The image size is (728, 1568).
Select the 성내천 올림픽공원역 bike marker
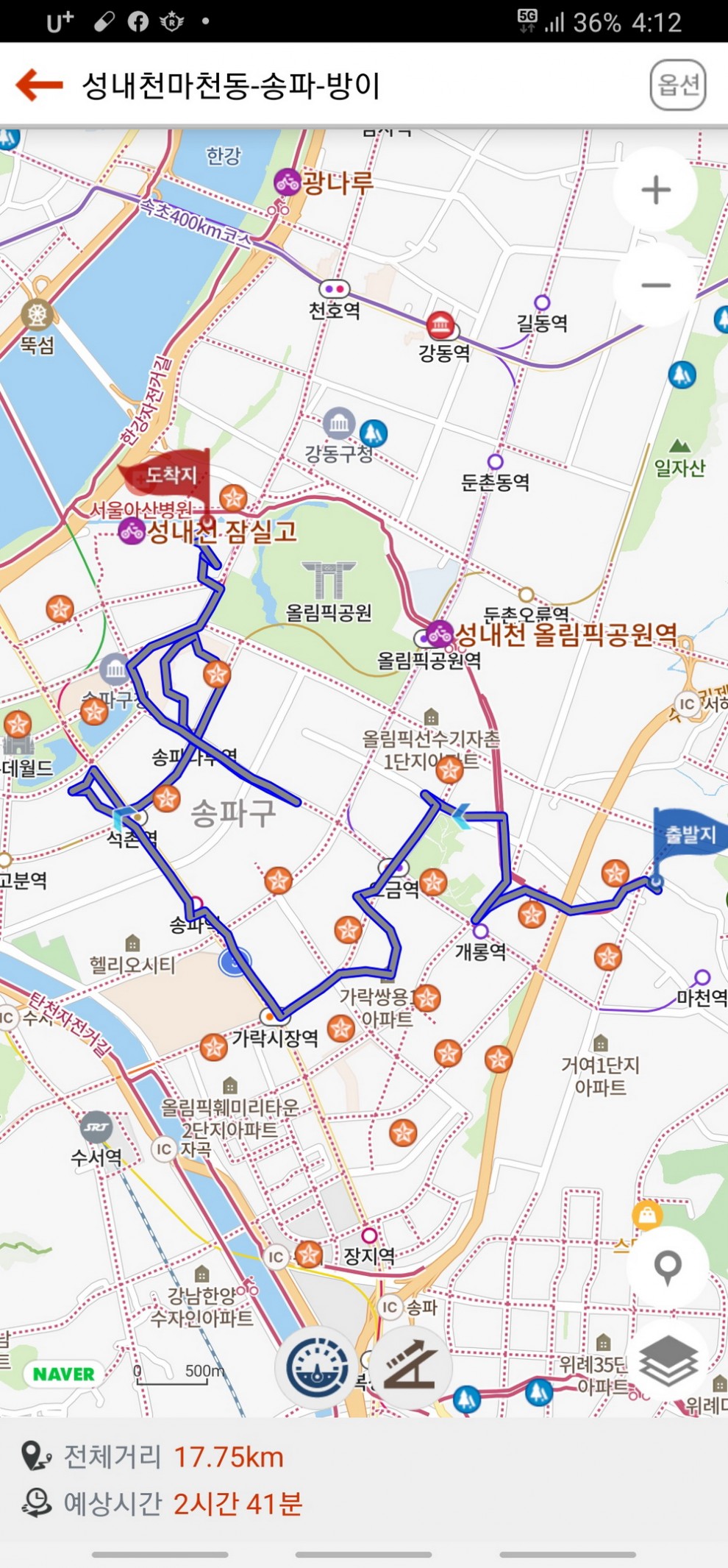coord(440,633)
